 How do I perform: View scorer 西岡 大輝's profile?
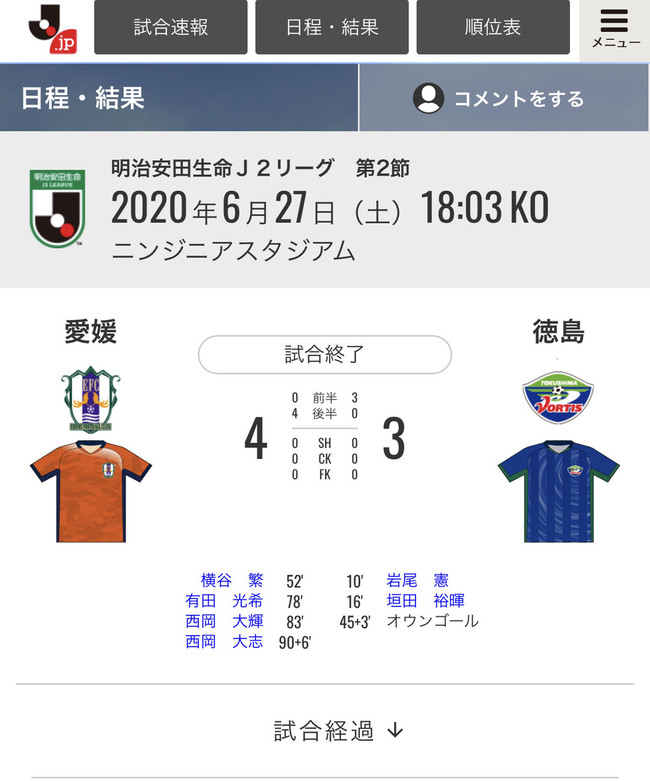[x=224, y=621]
